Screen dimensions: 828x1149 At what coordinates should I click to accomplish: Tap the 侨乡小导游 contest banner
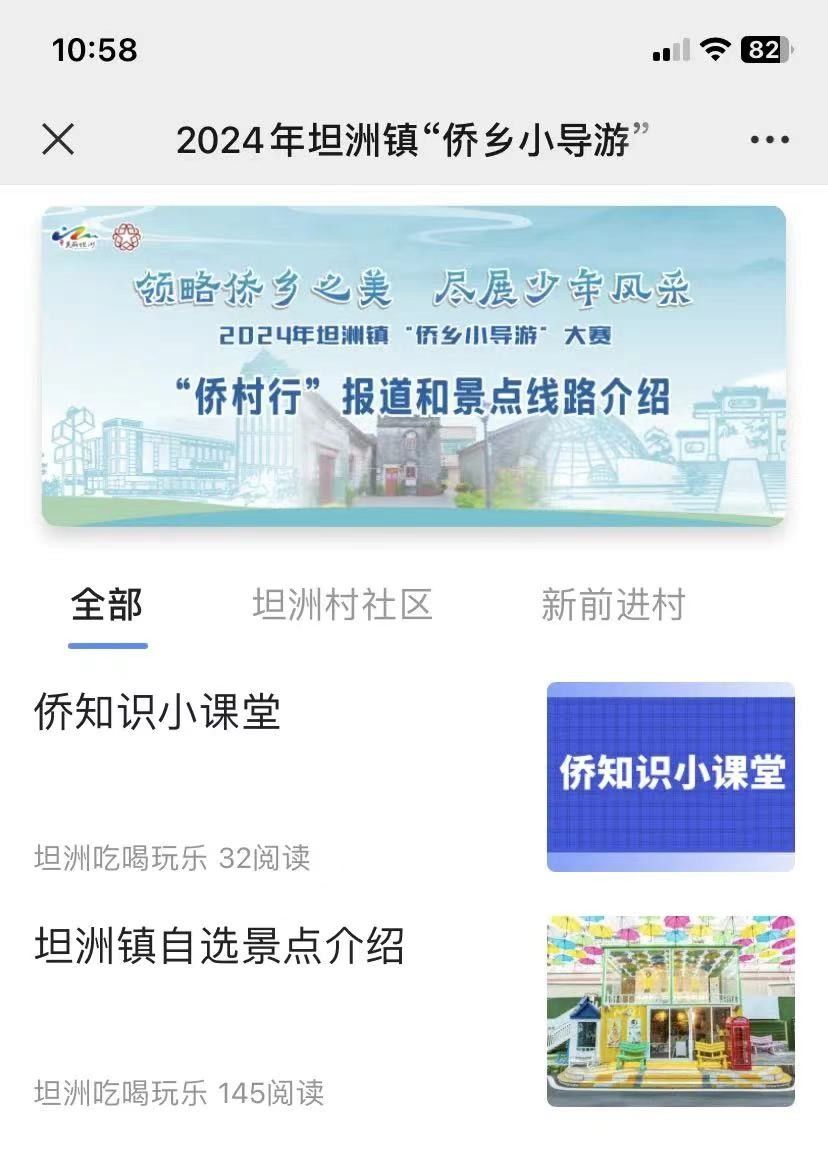[x=414, y=366]
